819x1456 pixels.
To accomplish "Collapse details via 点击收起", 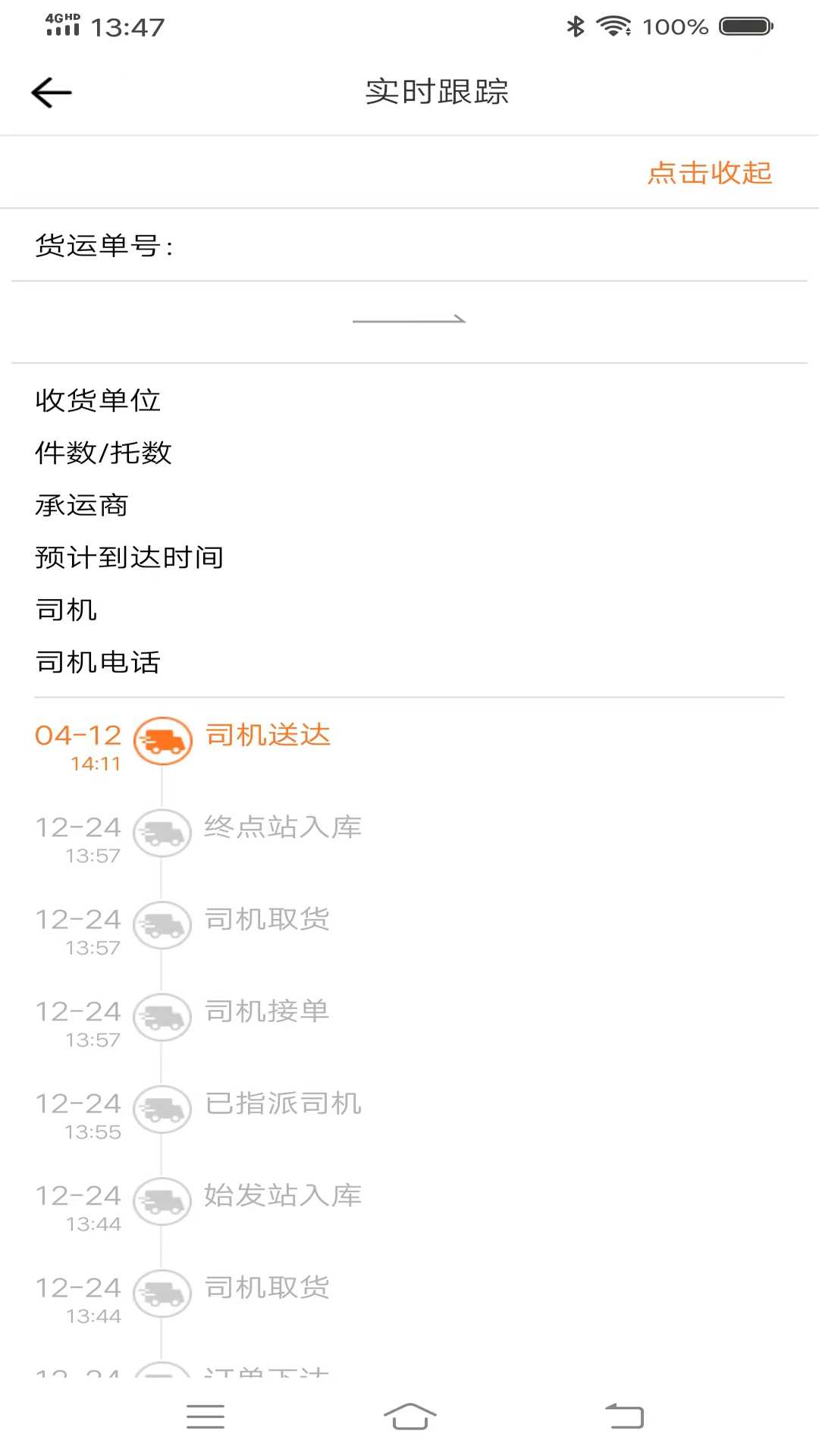I will click(709, 173).
